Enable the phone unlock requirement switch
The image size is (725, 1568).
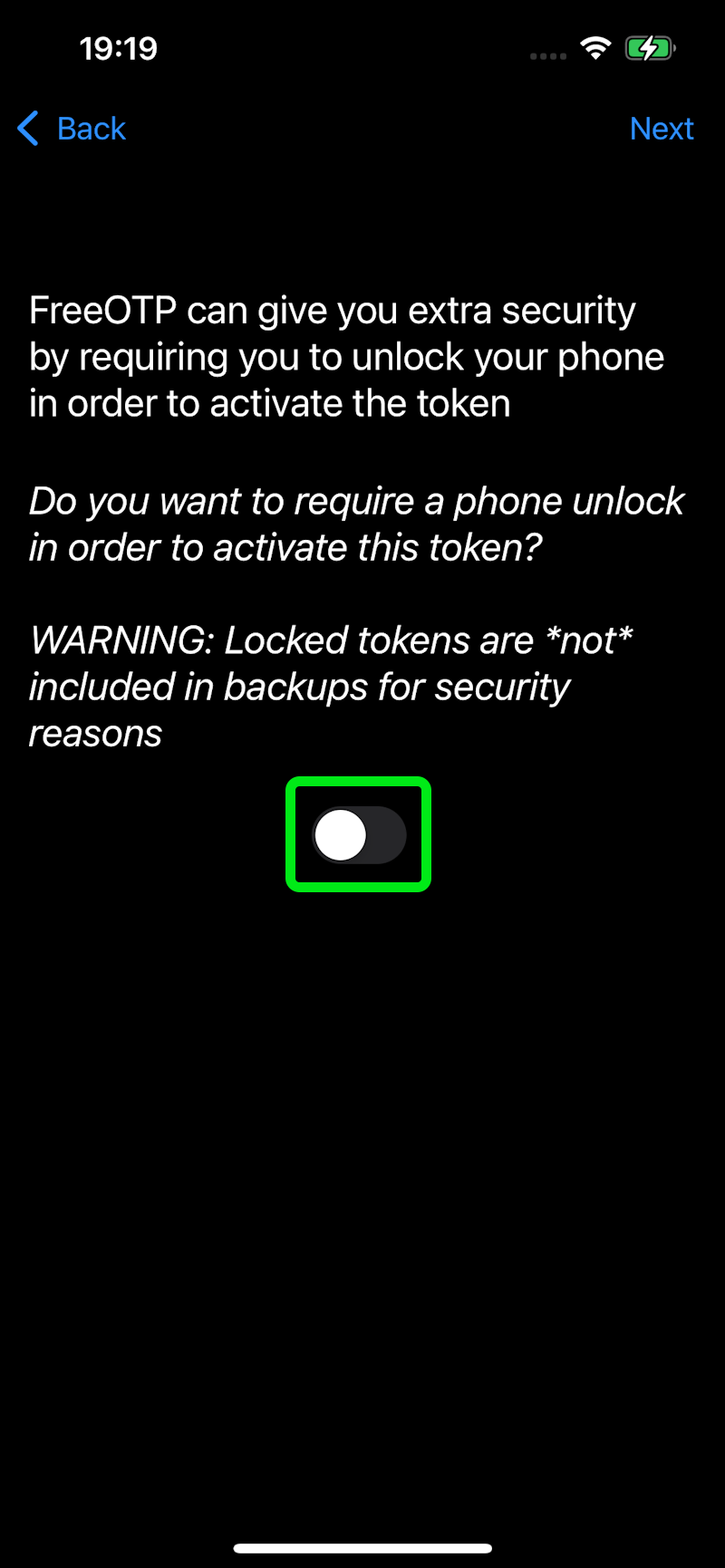(x=359, y=834)
